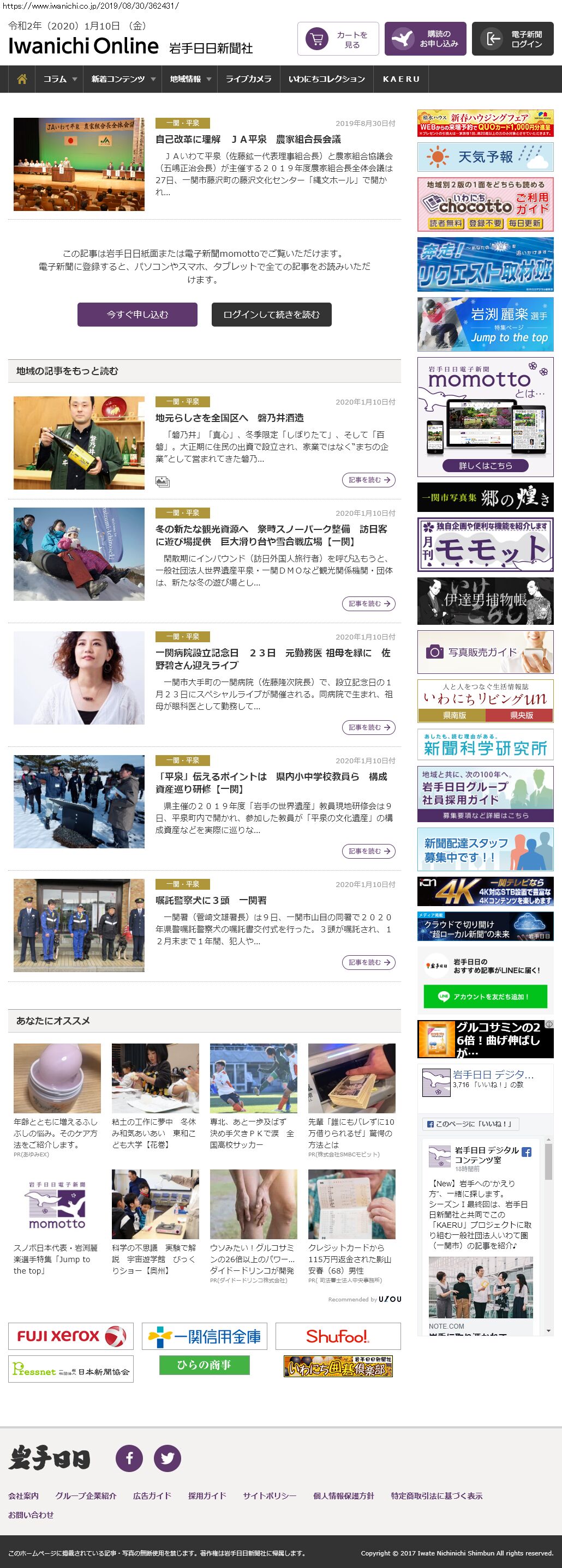Open いわにちコレクション page
This screenshot has width=562, height=1568.
point(326,79)
